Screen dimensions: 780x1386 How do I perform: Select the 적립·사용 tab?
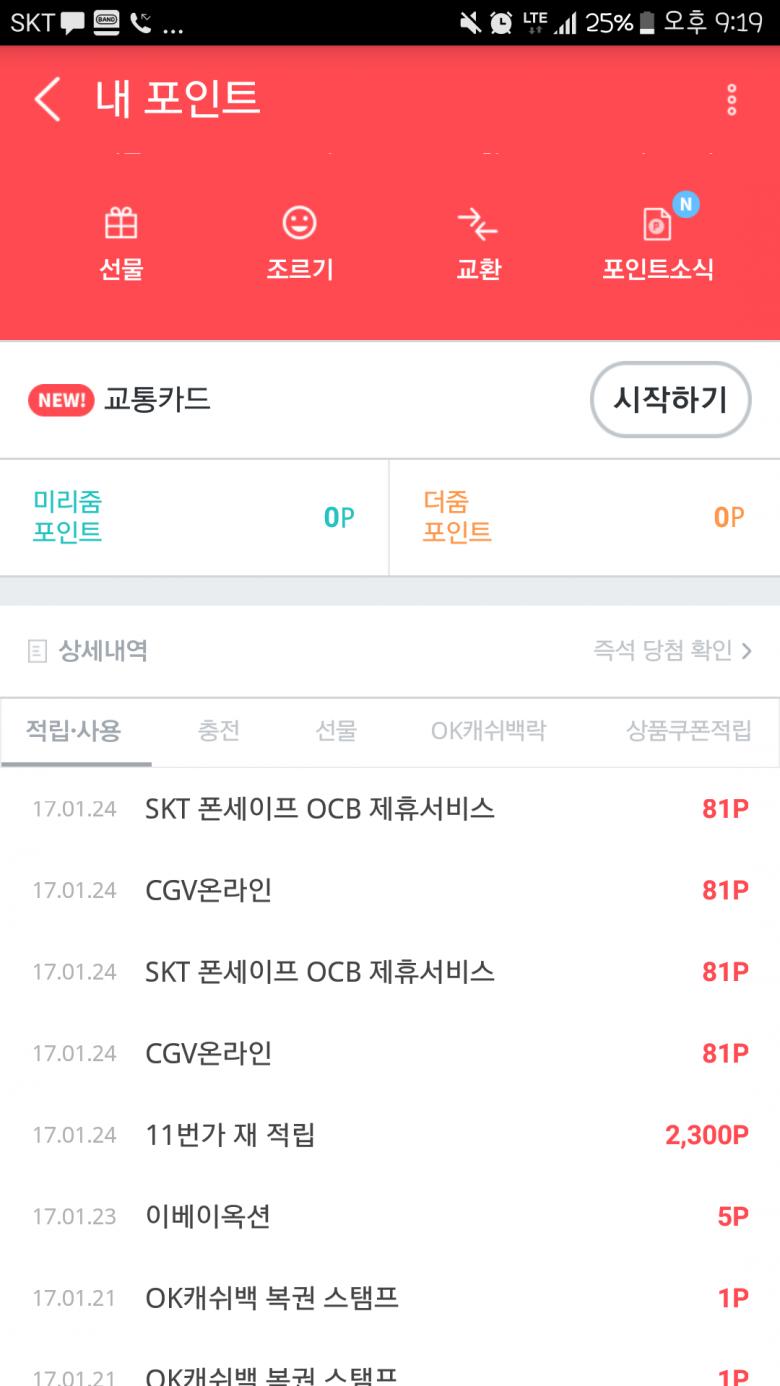(x=74, y=731)
